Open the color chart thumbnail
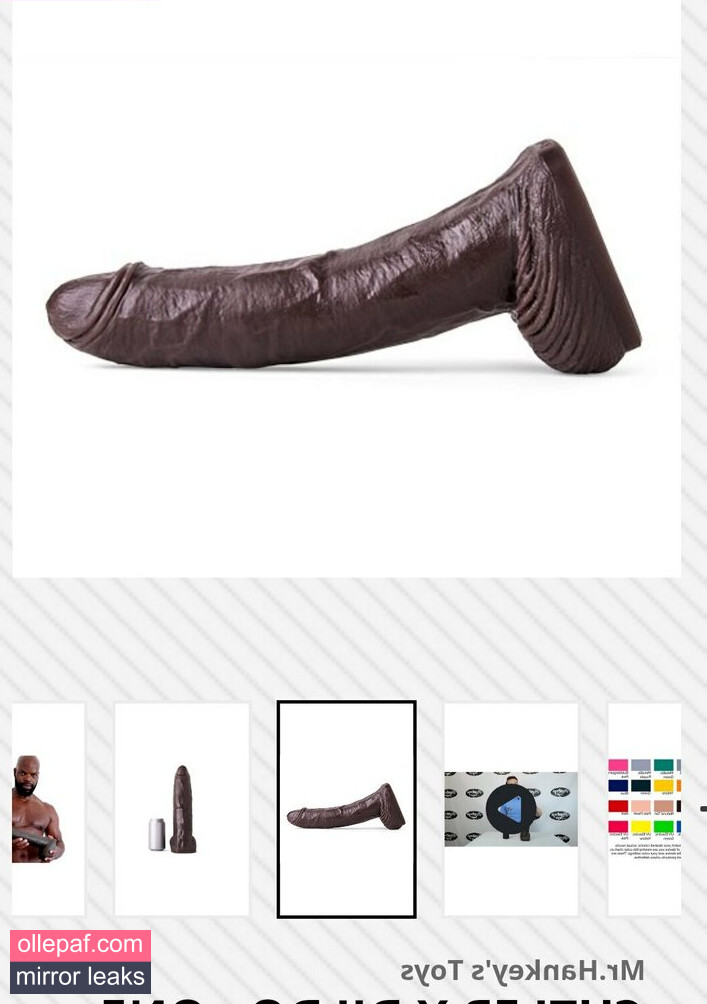707x1004 pixels. coord(645,808)
